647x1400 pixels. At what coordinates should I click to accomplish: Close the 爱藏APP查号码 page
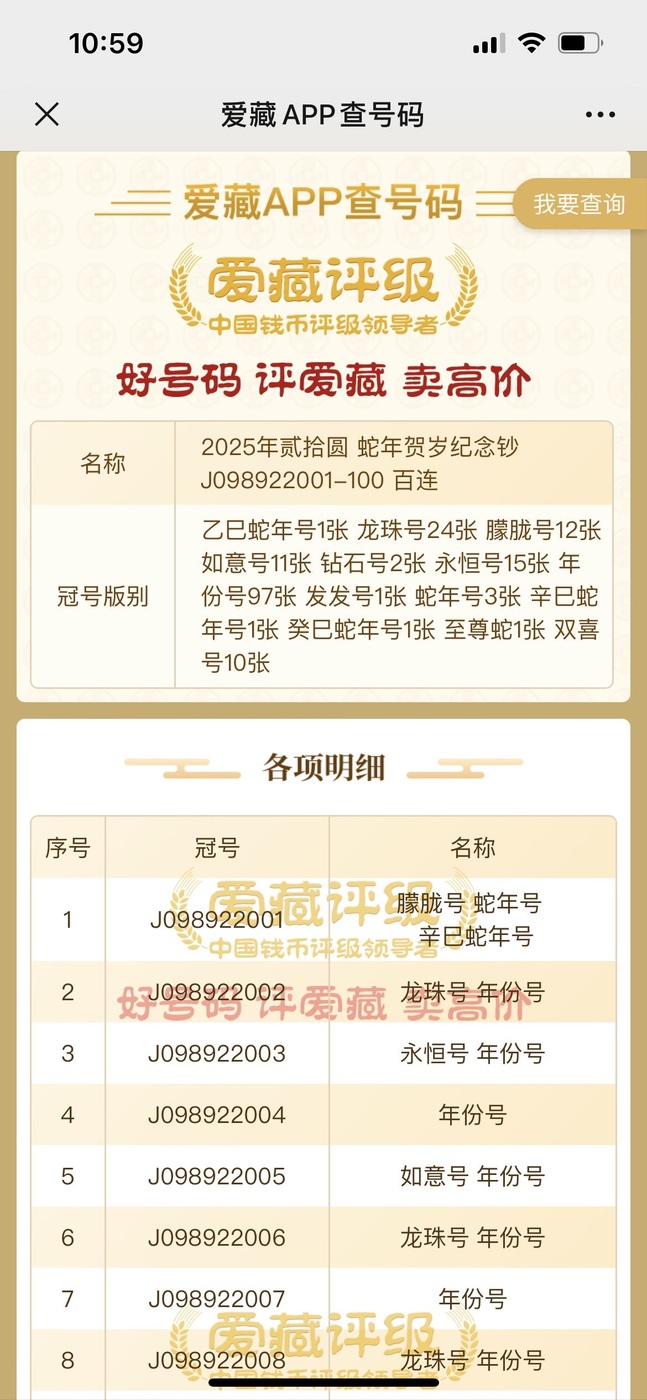click(47, 114)
